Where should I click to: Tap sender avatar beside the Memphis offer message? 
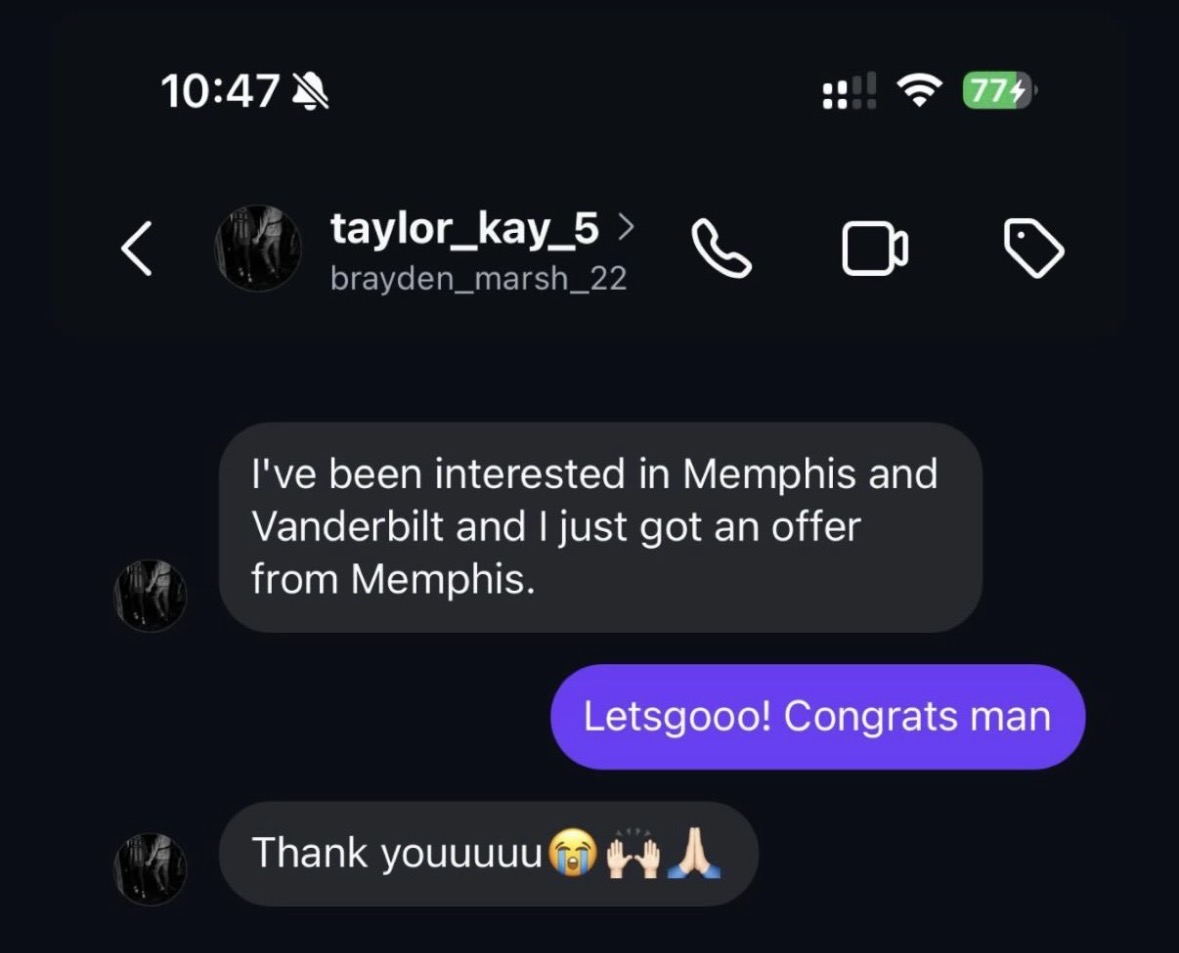151,595
